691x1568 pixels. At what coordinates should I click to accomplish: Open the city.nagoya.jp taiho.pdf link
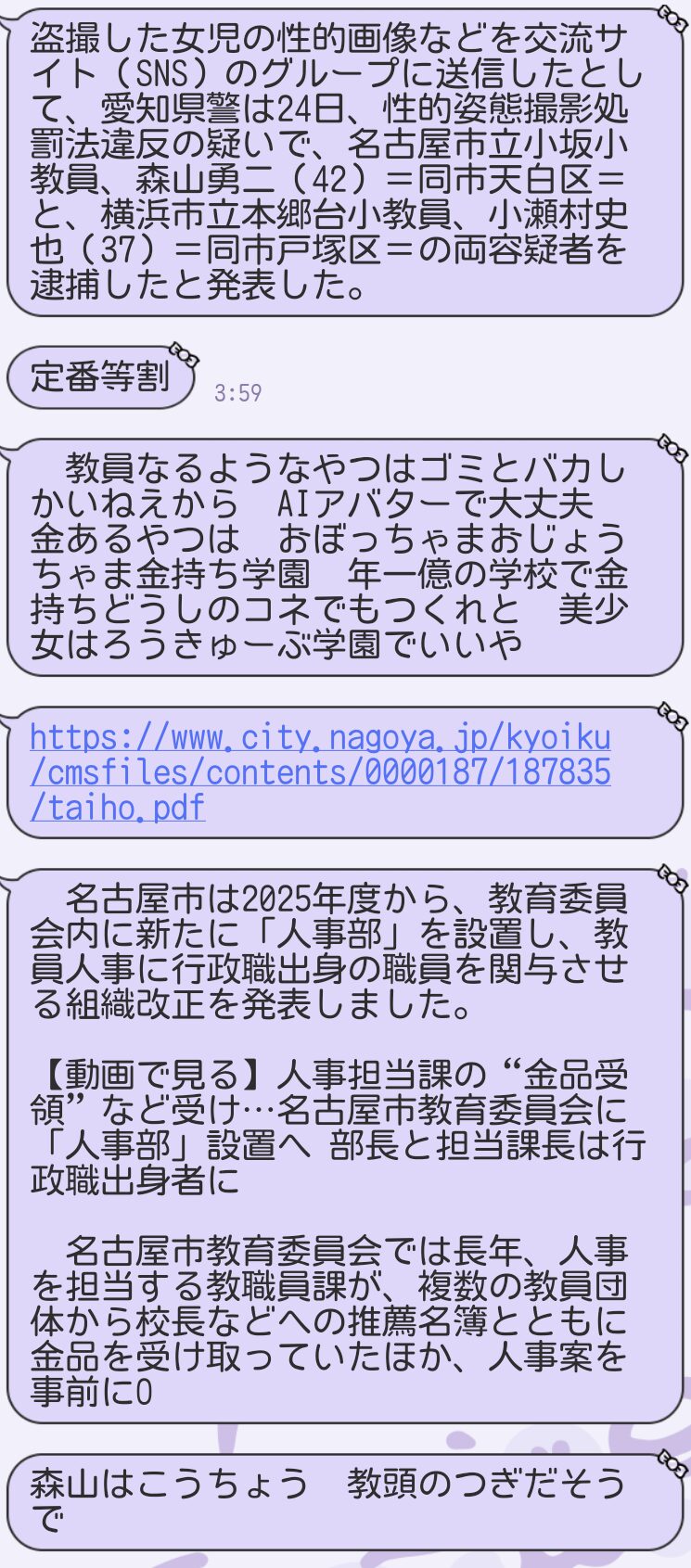(320, 772)
